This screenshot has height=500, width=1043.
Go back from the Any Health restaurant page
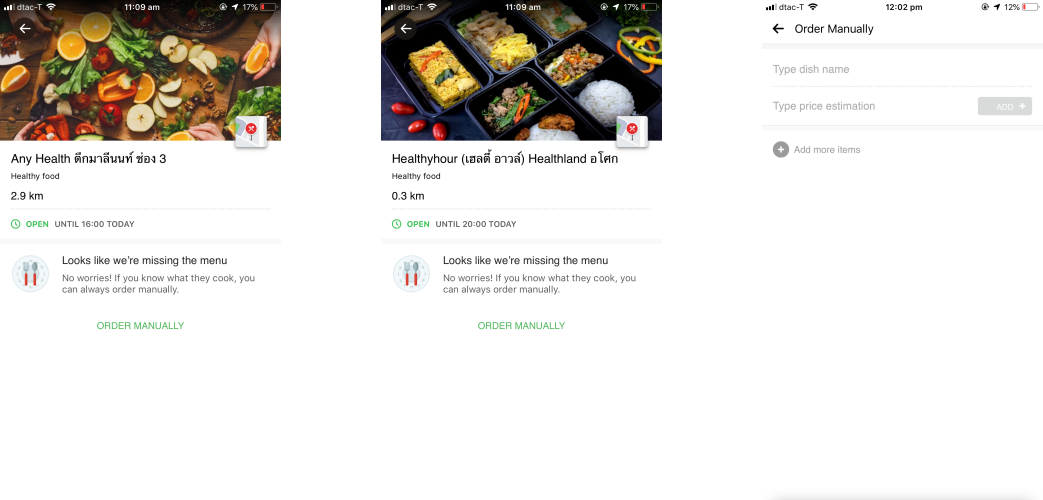pos(25,29)
